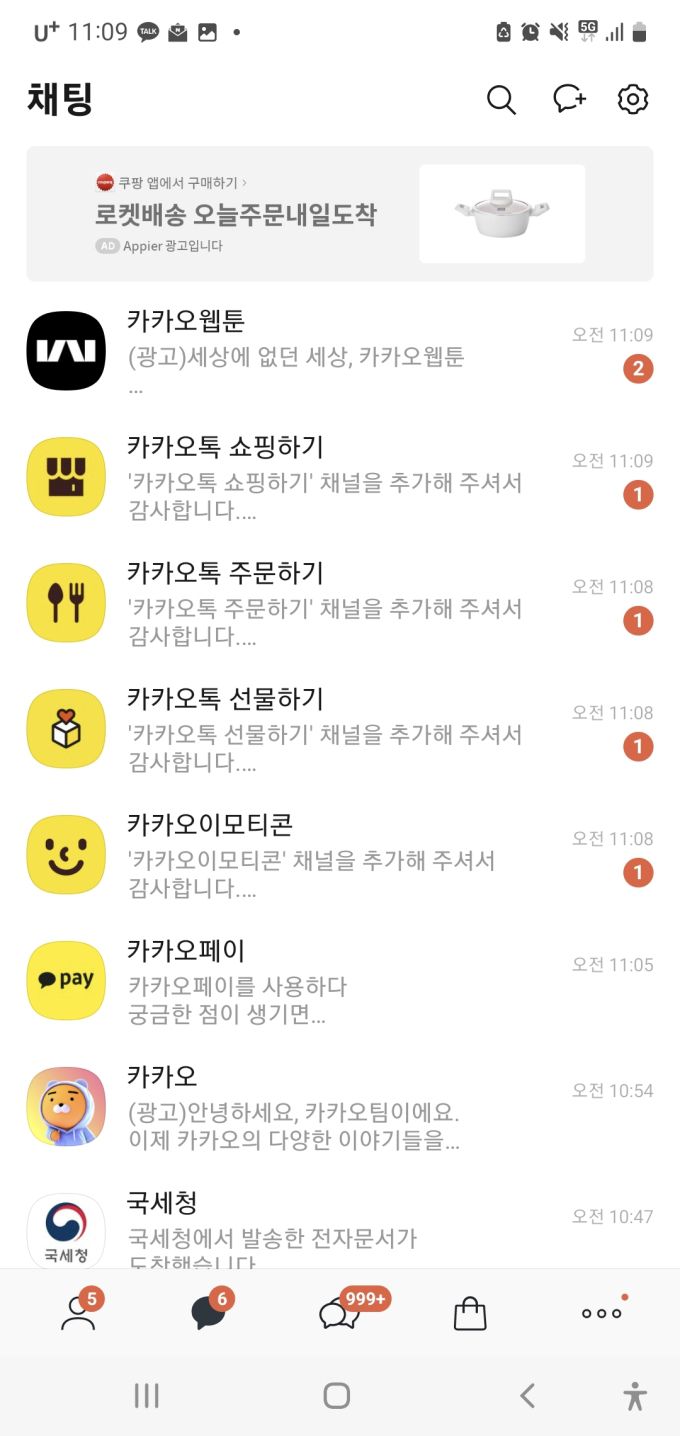Open the search icon in the chat header
The image size is (680, 1436).
pos(501,100)
